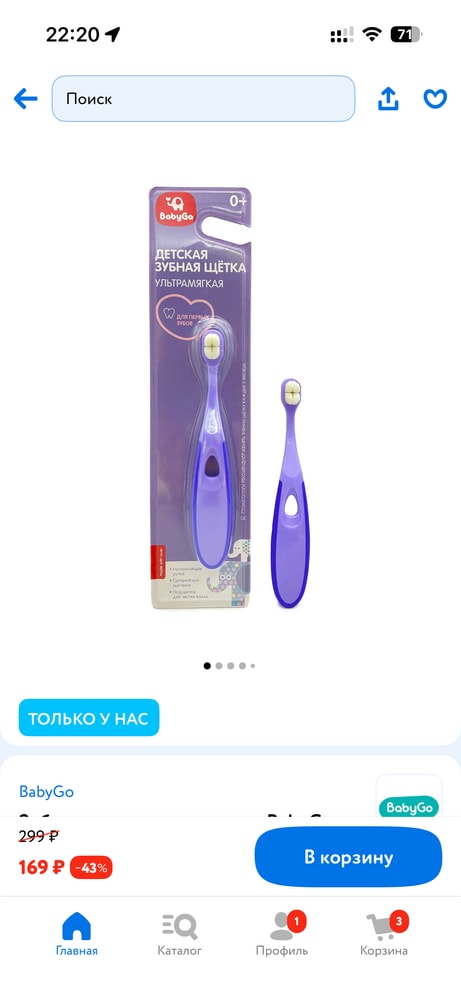Add item with В корзину button
Viewport: 461px width, 1000px height.
click(348, 857)
